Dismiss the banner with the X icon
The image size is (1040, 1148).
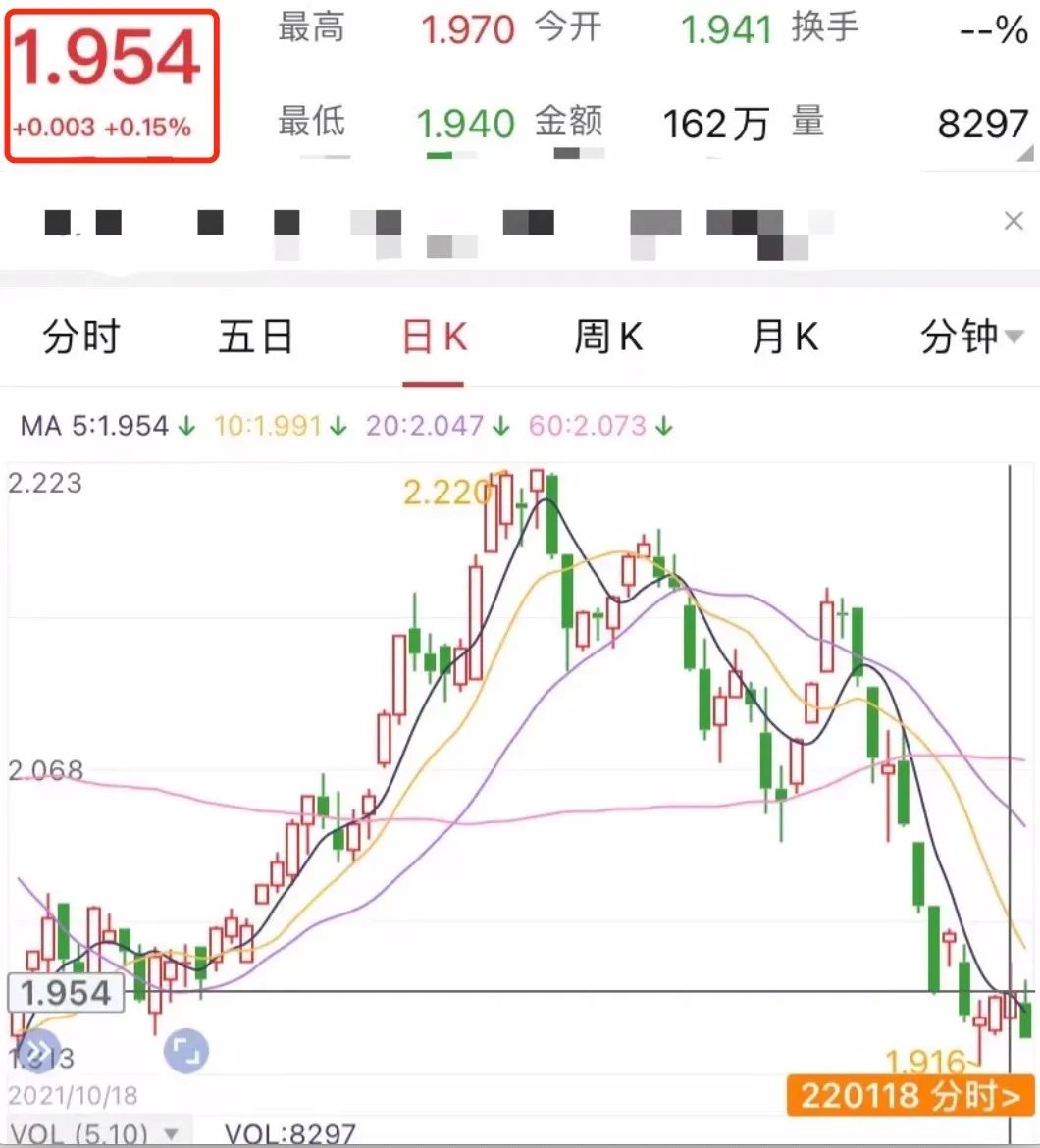pos(1014,221)
